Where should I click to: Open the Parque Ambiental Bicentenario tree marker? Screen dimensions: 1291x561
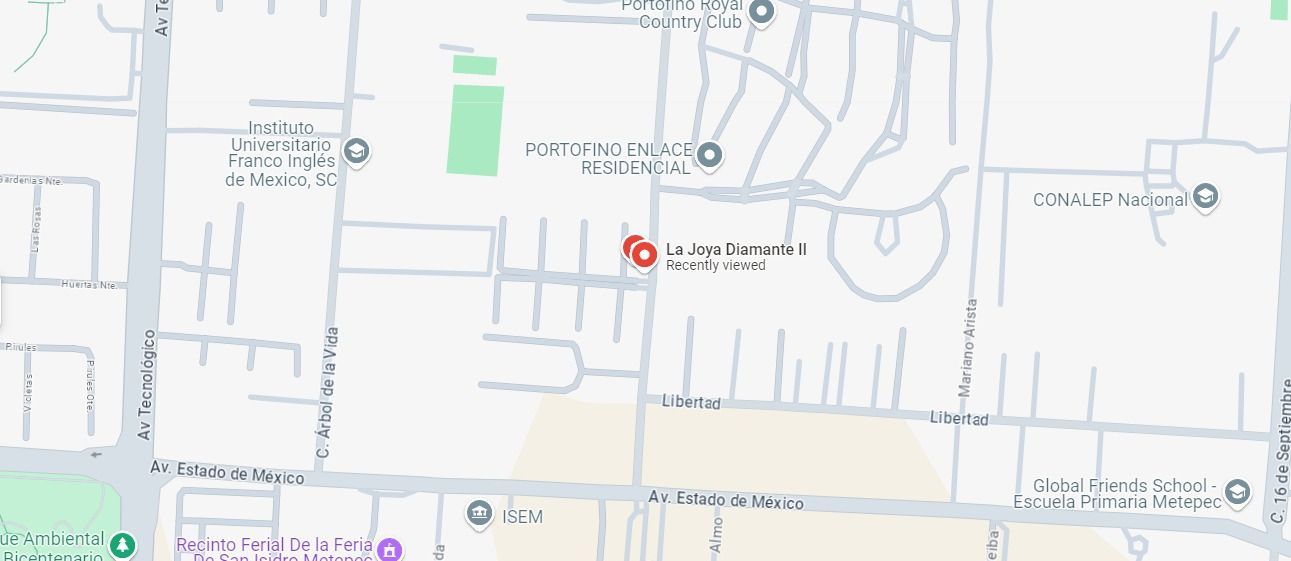click(123, 545)
